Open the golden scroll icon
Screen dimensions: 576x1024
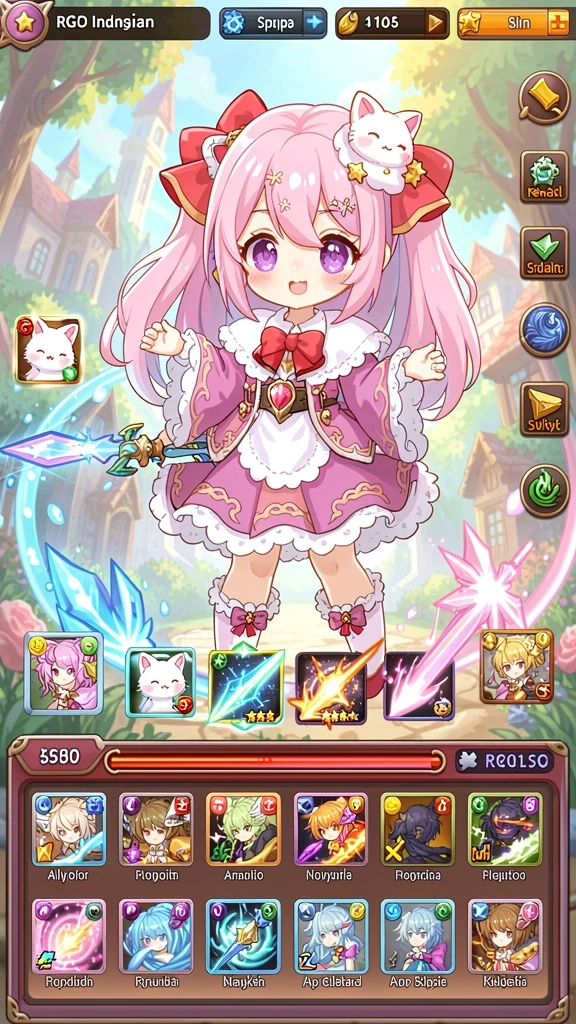[545, 98]
